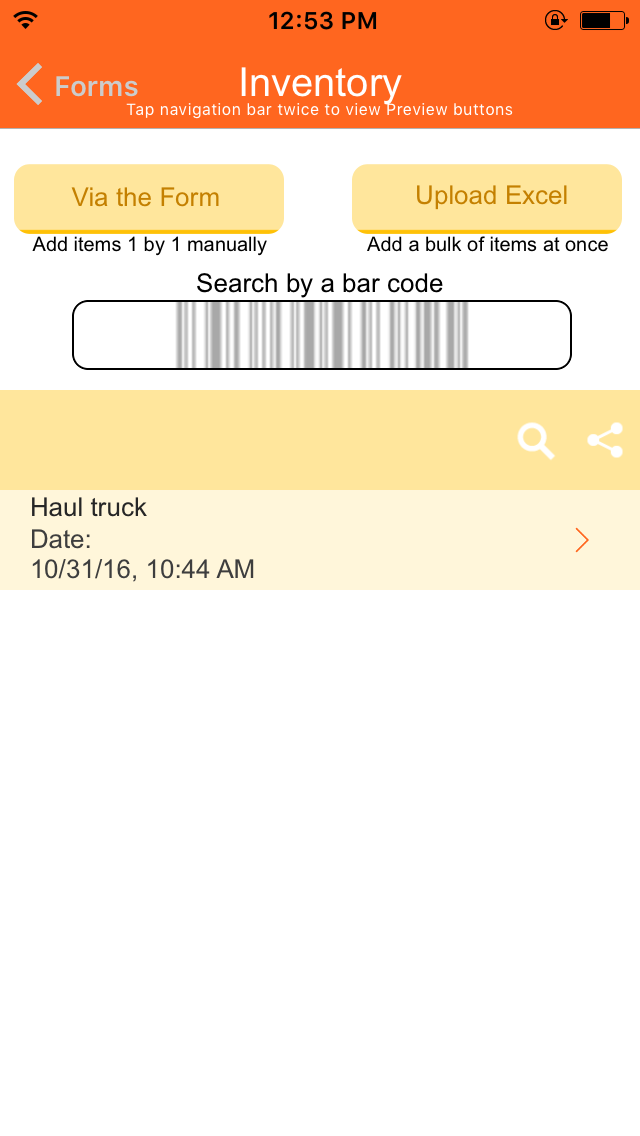This screenshot has height=1136, width=640.
Task: Open the search magnifier icon
Action: (x=536, y=440)
